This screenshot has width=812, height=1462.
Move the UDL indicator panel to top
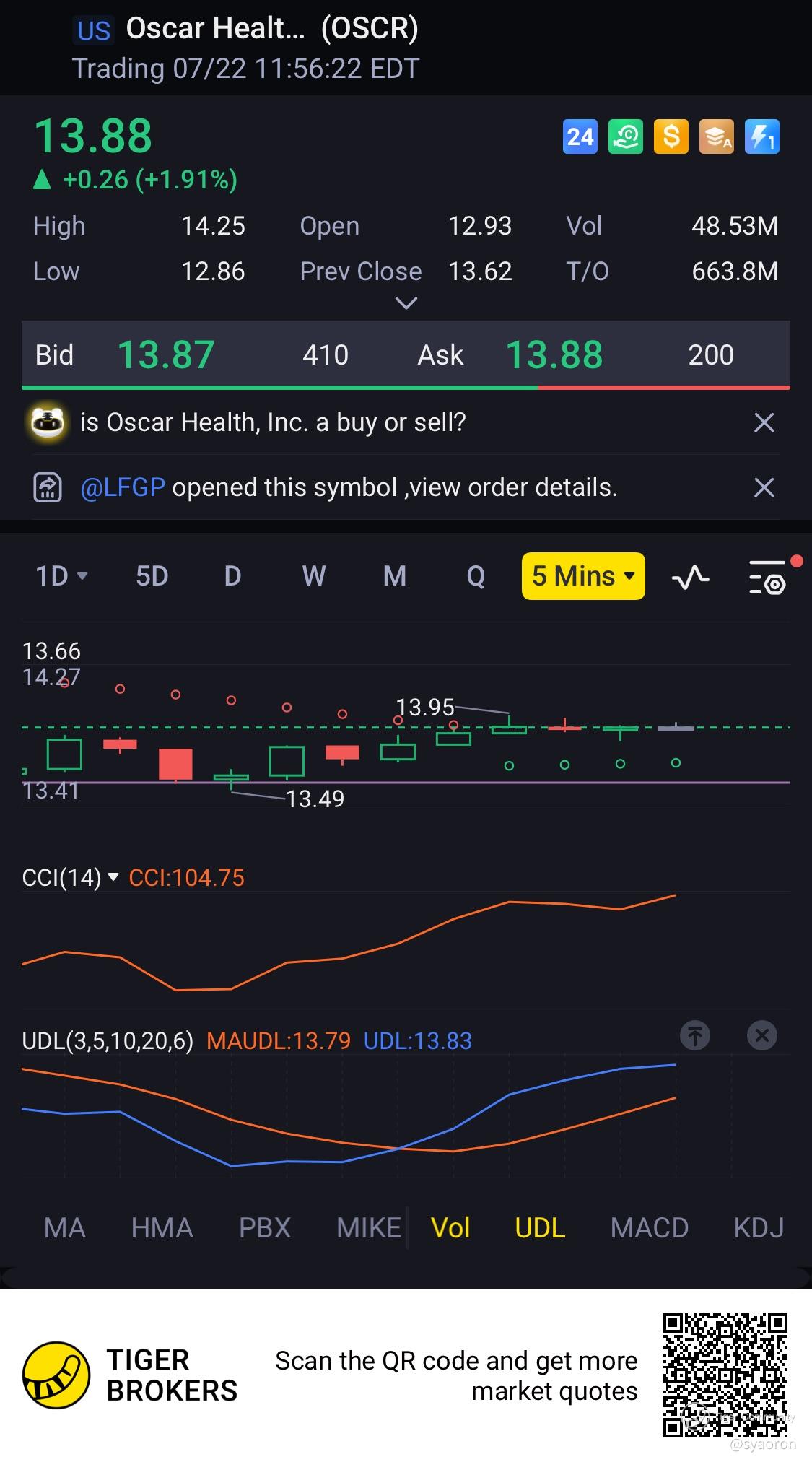(x=695, y=1036)
